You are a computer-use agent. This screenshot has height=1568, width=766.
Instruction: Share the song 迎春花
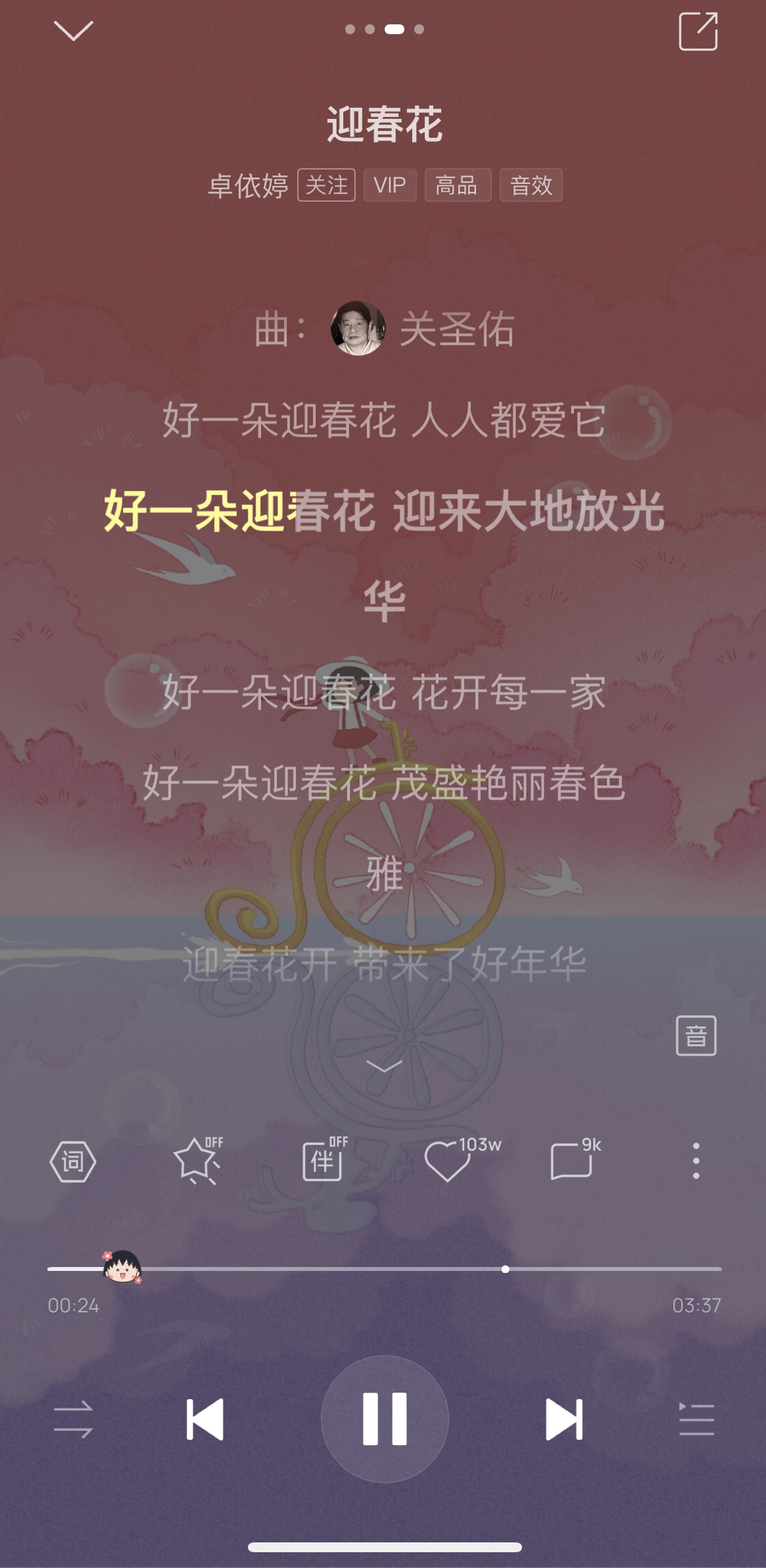pyautogui.click(x=698, y=31)
